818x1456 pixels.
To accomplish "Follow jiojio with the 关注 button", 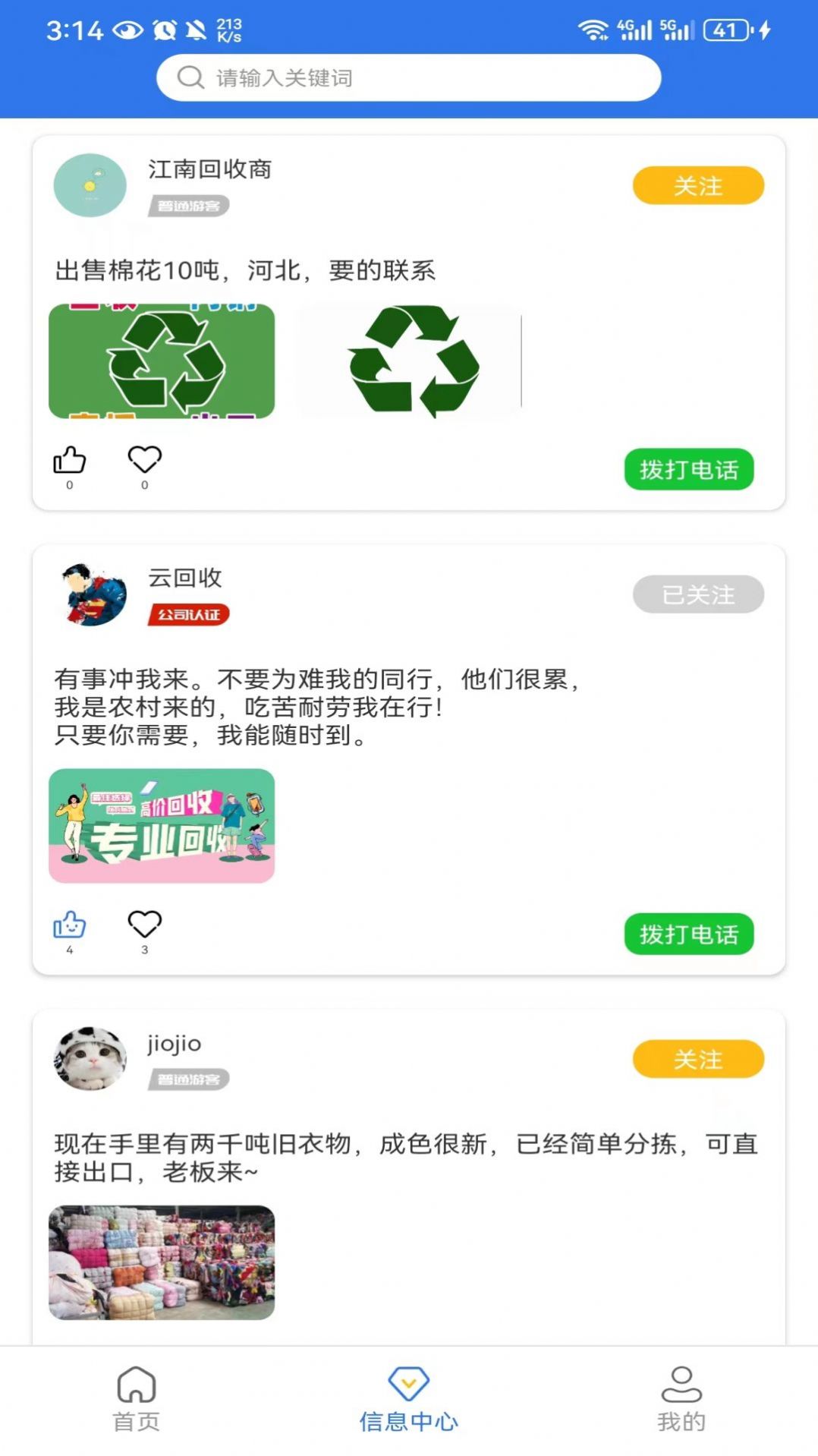I will click(x=697, y=1059).
